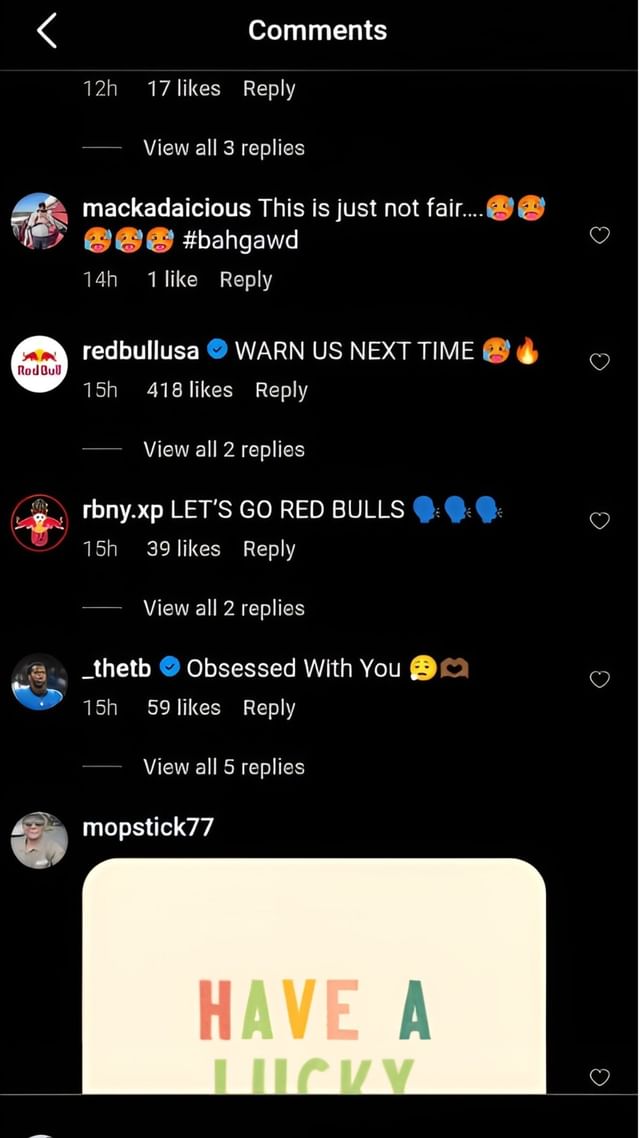The height and width of the screenshot is (1138, 640).
Task: Expand all 2 replies under rbny.xp's comment
Action: [224, 608]
